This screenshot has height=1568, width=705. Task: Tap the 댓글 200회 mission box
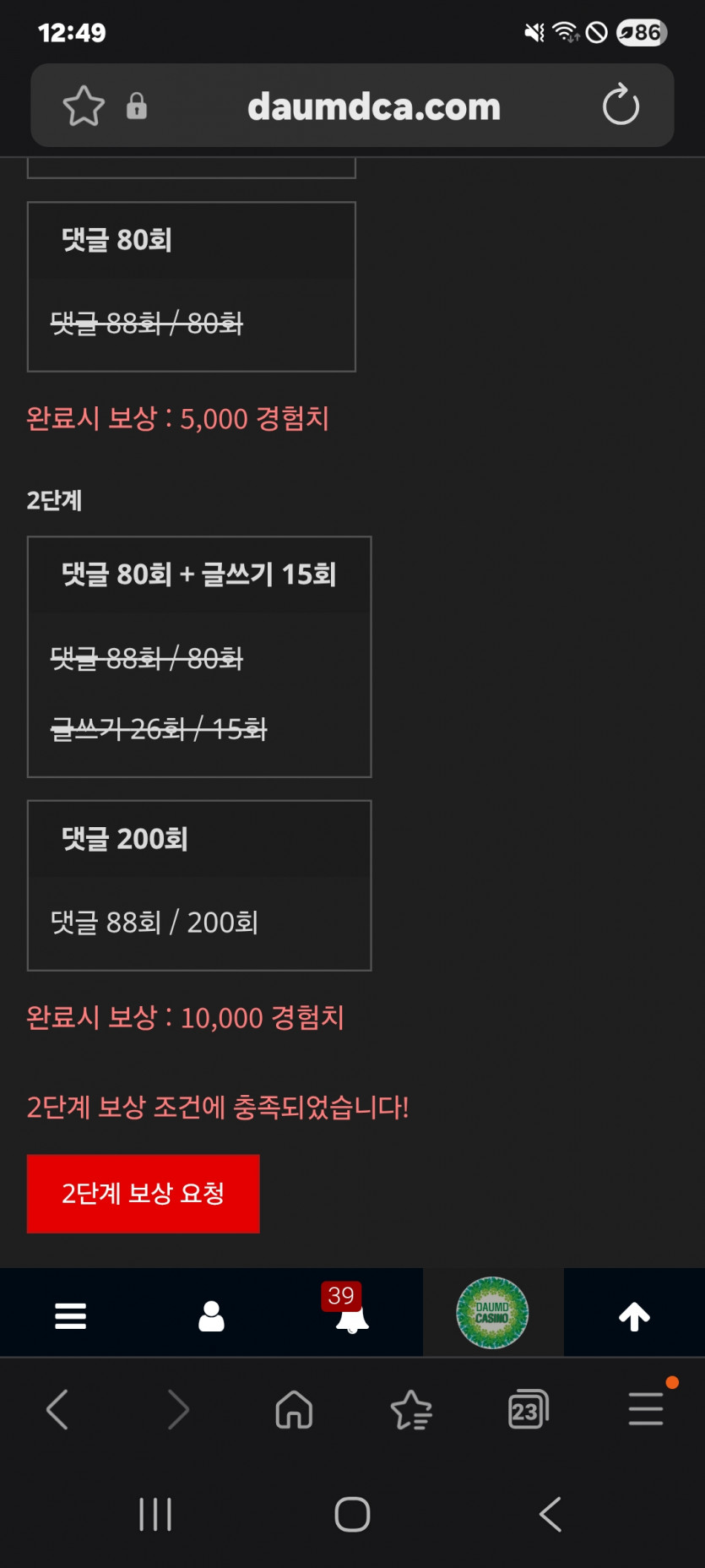pos(199,884)
